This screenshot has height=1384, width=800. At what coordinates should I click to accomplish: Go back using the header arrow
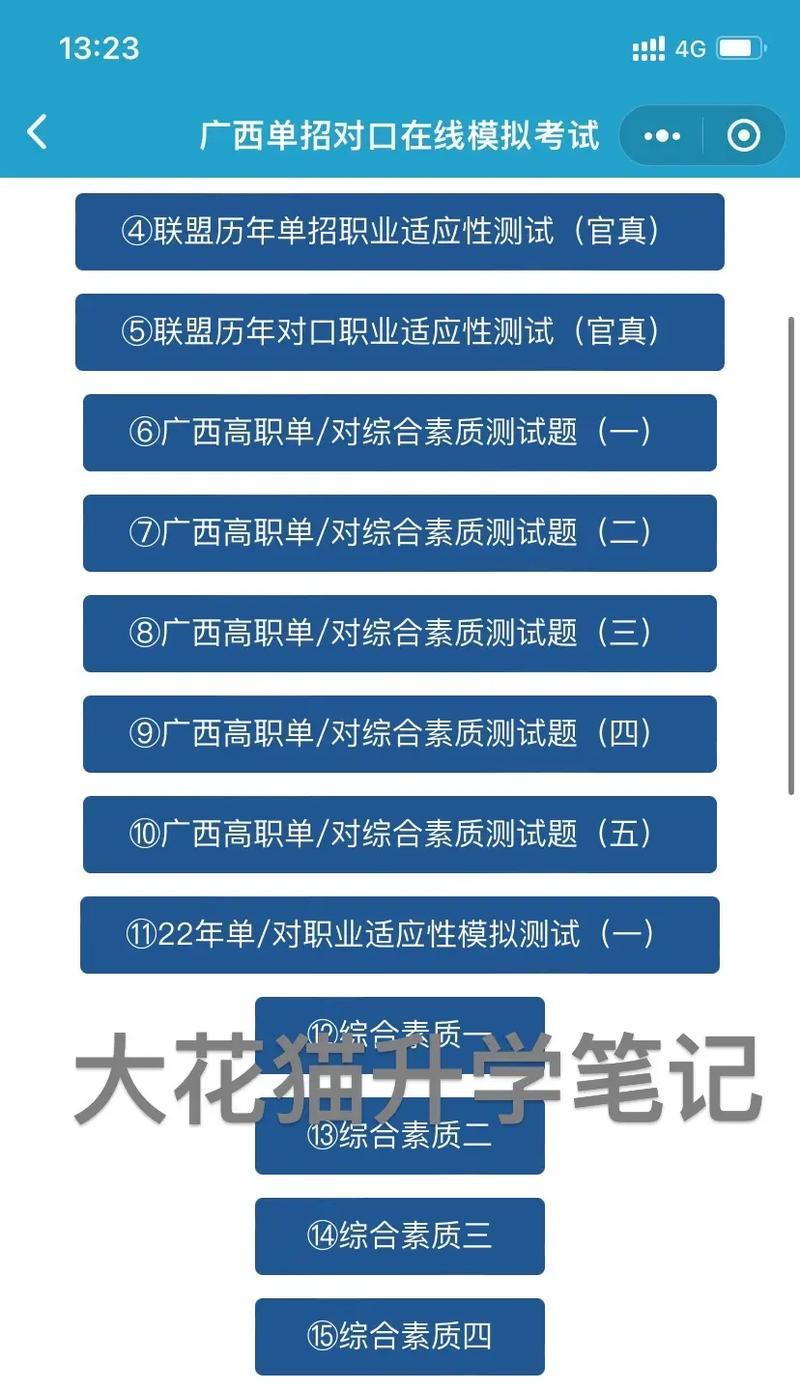pyautogui.click(x=37, y=133)
